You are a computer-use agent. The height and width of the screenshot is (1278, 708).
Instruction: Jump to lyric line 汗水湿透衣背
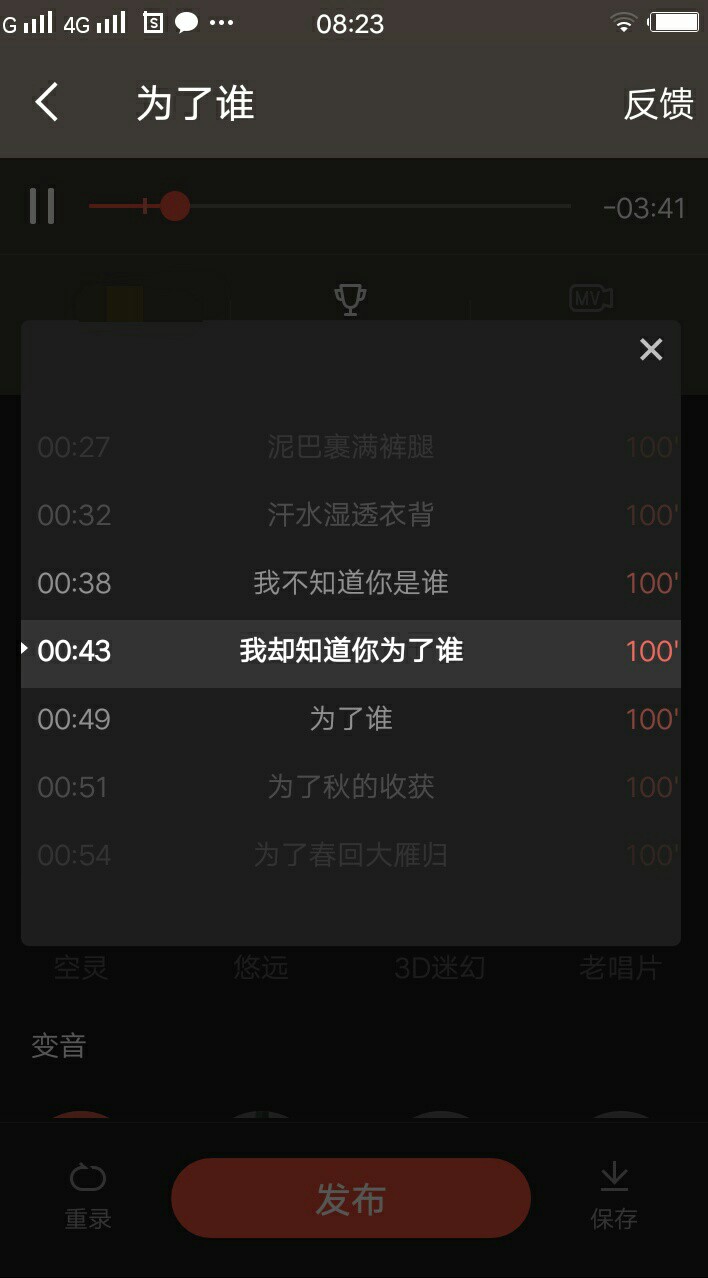click(x=351, y=515)
